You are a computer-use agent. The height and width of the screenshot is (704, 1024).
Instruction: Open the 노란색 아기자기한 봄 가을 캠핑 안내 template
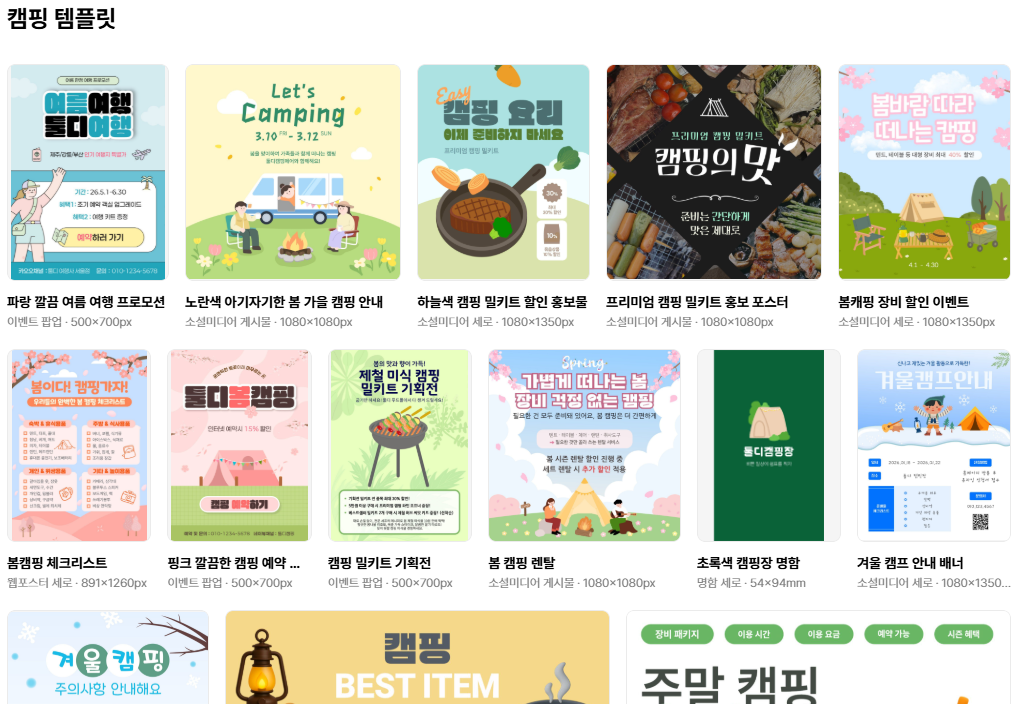pos(293,173)
